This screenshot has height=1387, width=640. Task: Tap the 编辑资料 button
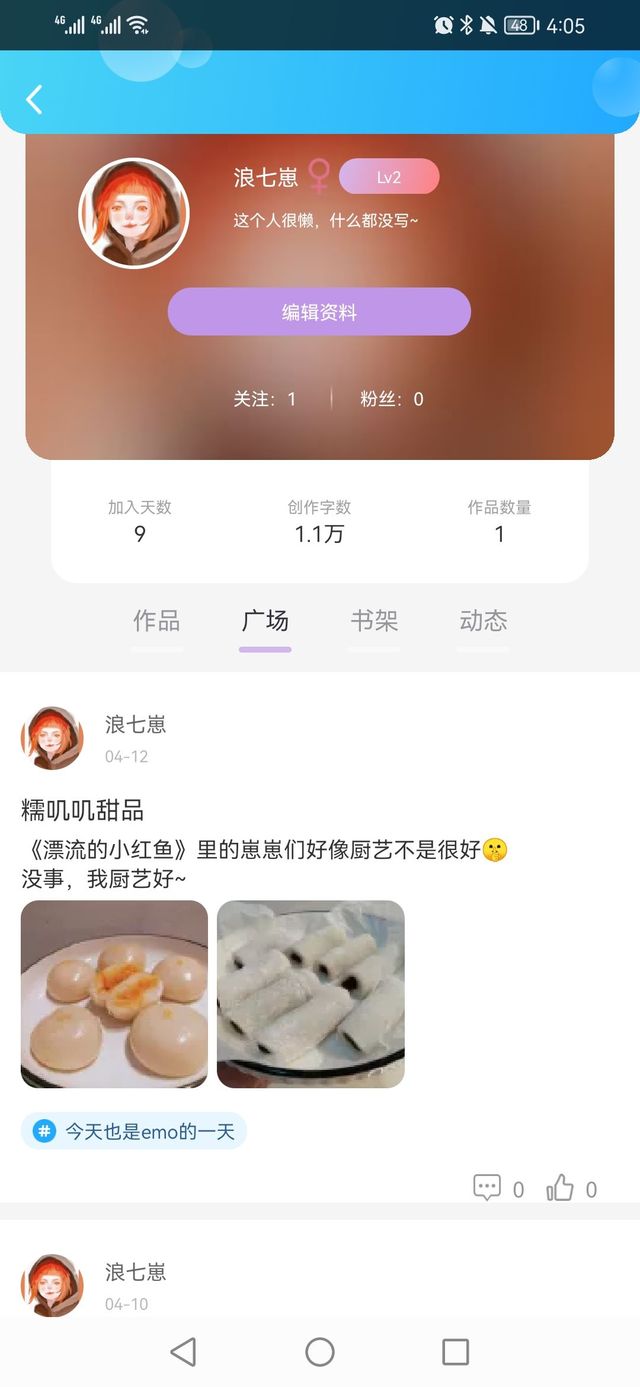click(319, 312)
